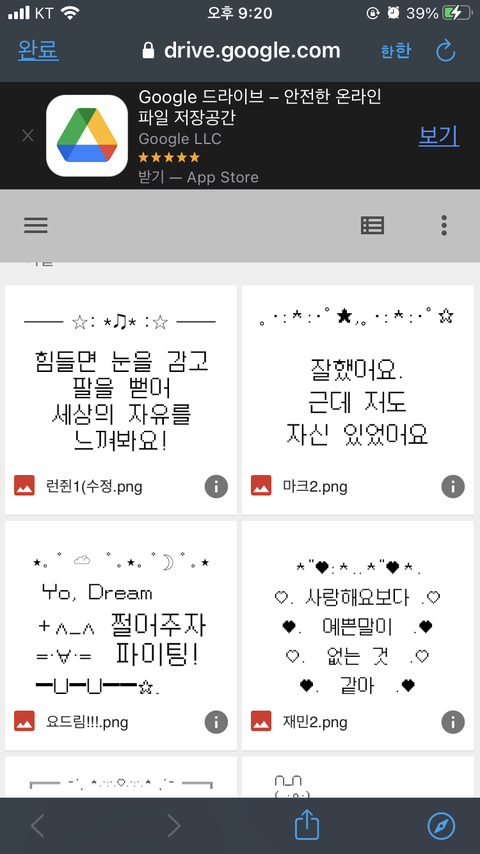The width and height of the screenshot is (480, 854).
Task: Show info for 마크2.png
Action: coord(453,486)
